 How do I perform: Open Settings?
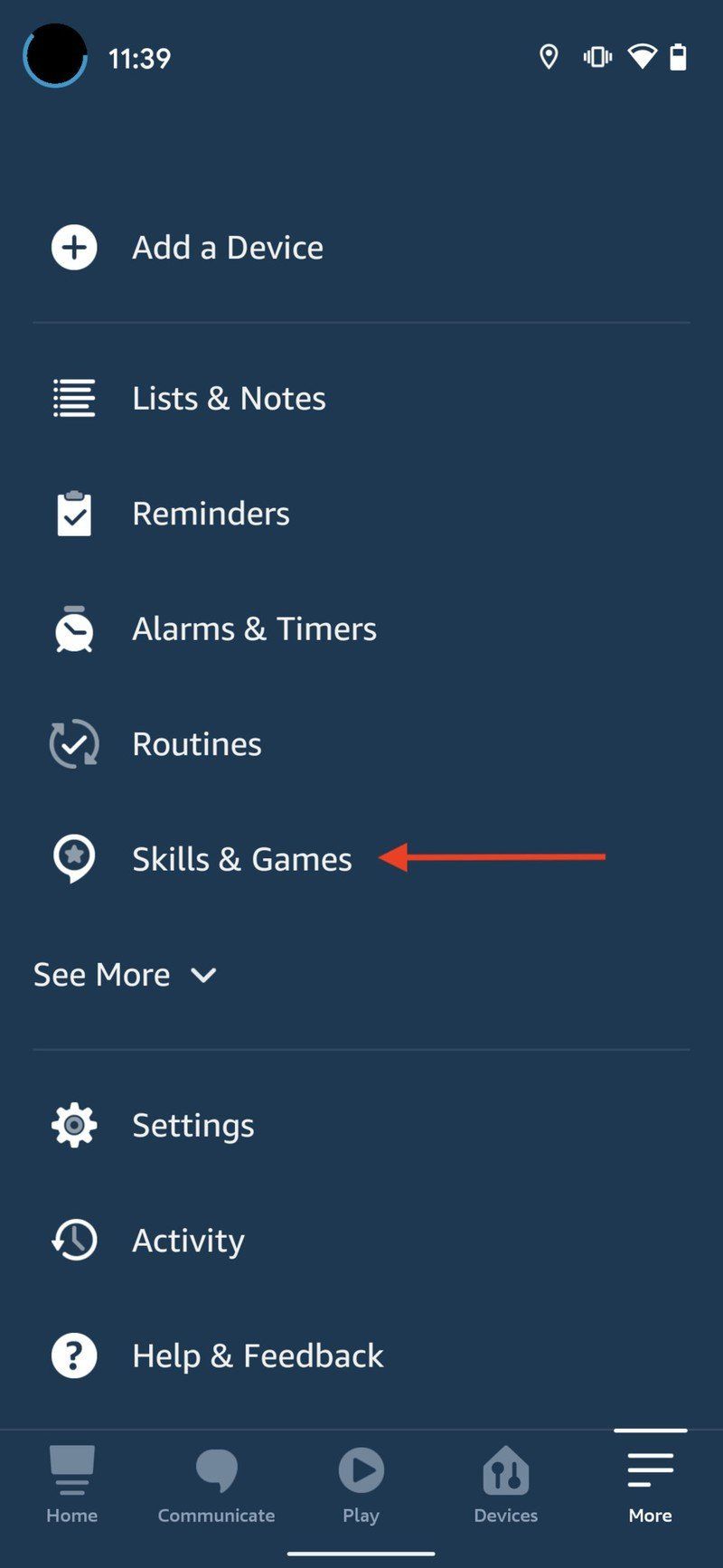click(192, 1126)
